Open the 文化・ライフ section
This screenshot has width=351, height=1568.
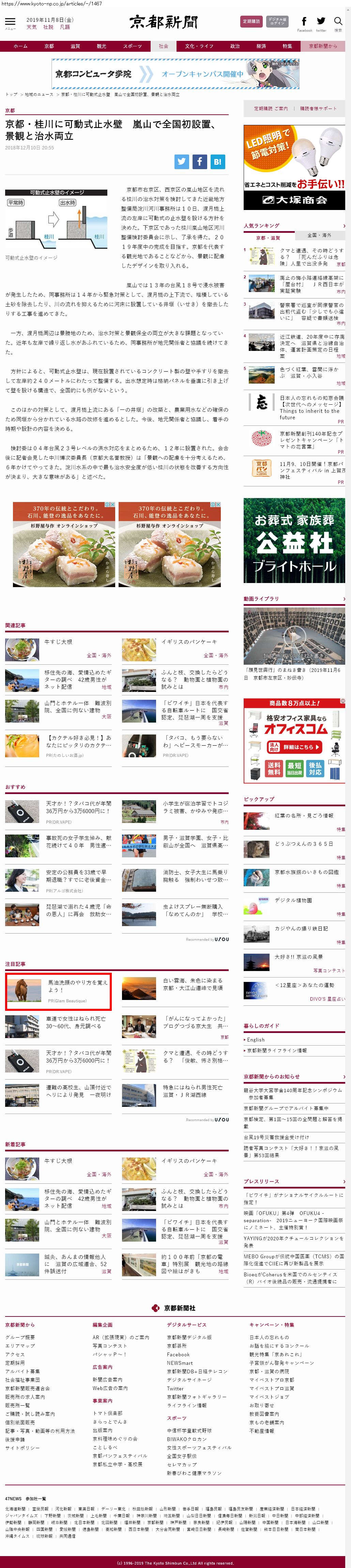pyautogui.click(x=199, y=46)
